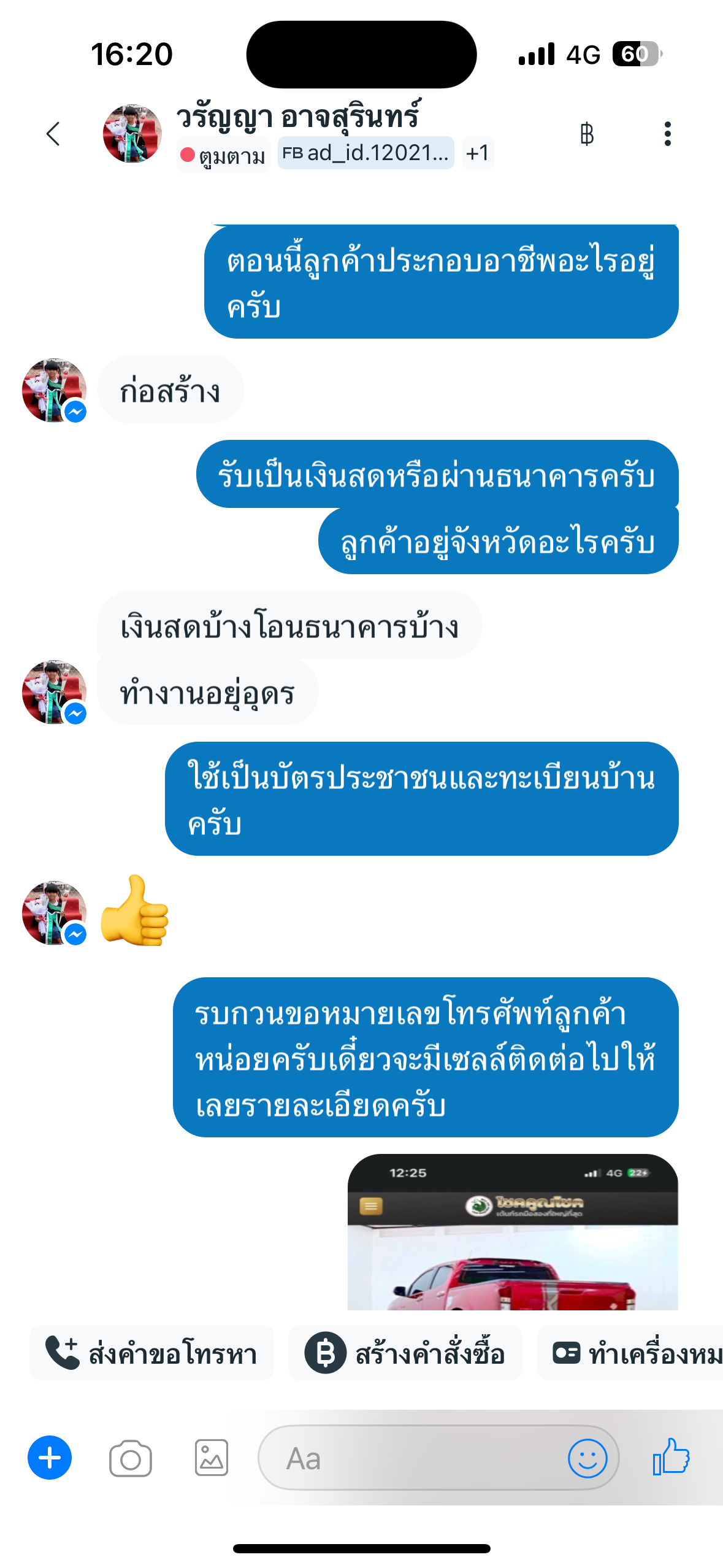
Task: Open the emoji smiley picker
Action: point(587,1458)
